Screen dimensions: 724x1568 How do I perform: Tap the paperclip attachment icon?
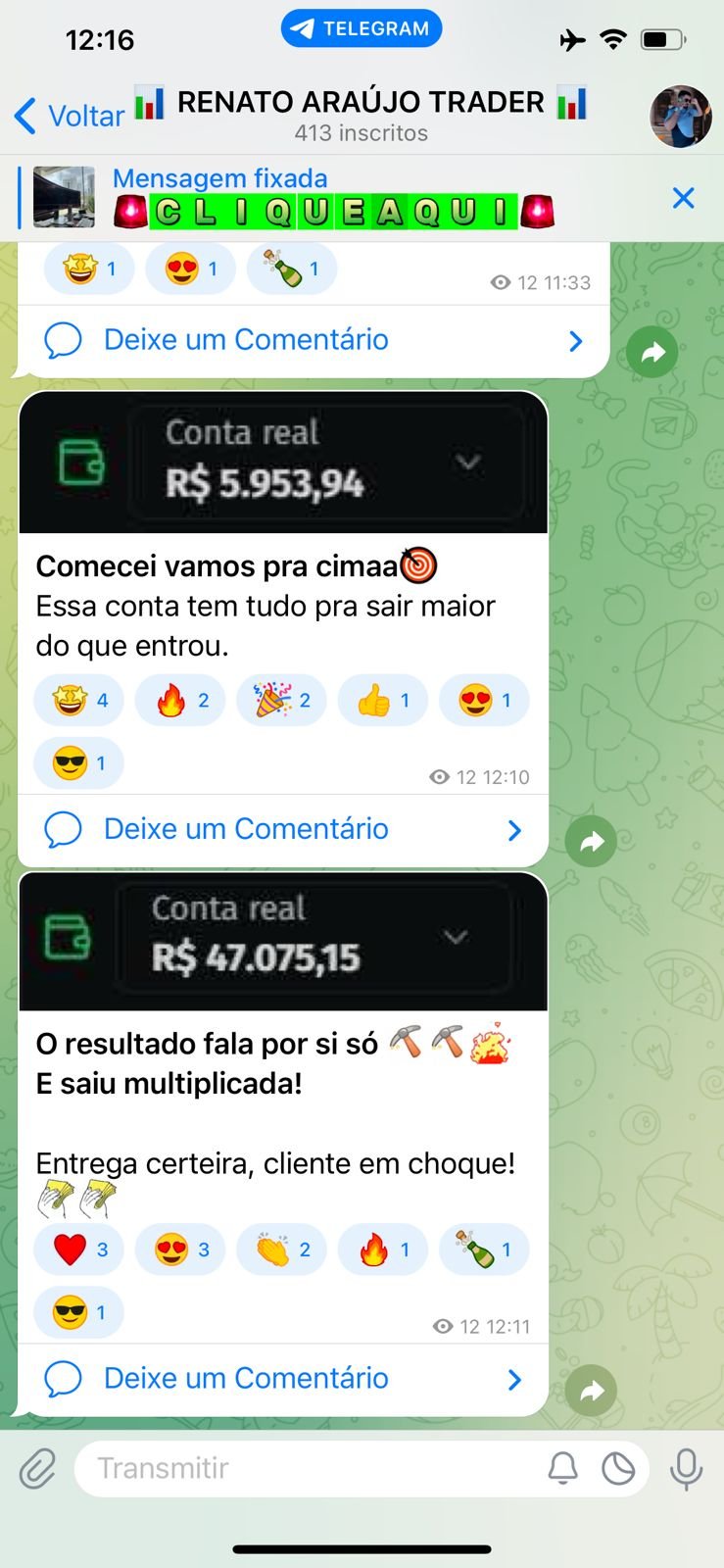(x=37, y=1468)
